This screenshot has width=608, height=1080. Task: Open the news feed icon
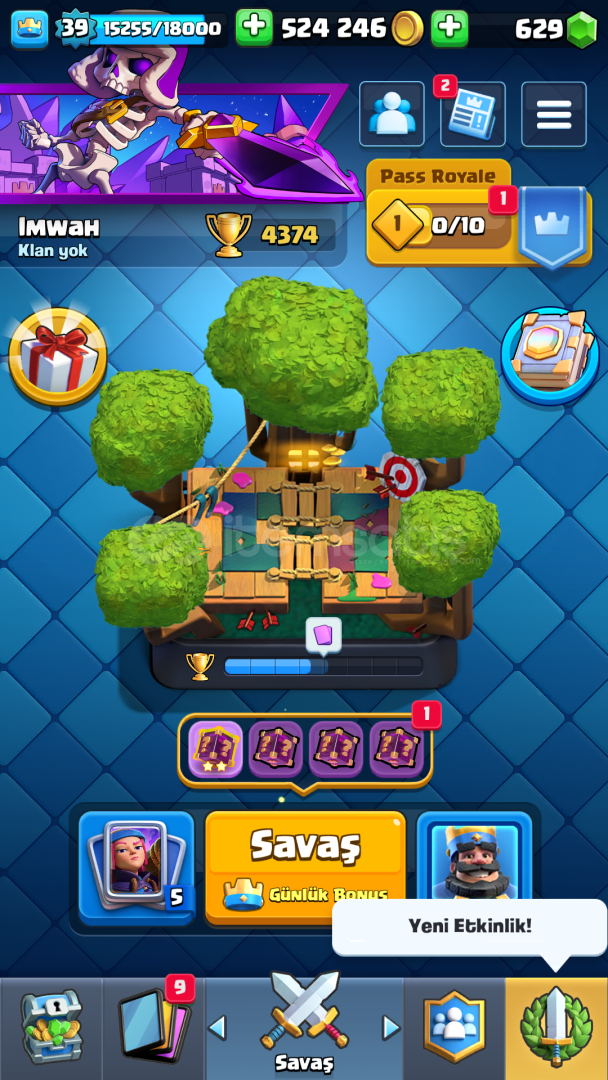(x=472, y=114)
